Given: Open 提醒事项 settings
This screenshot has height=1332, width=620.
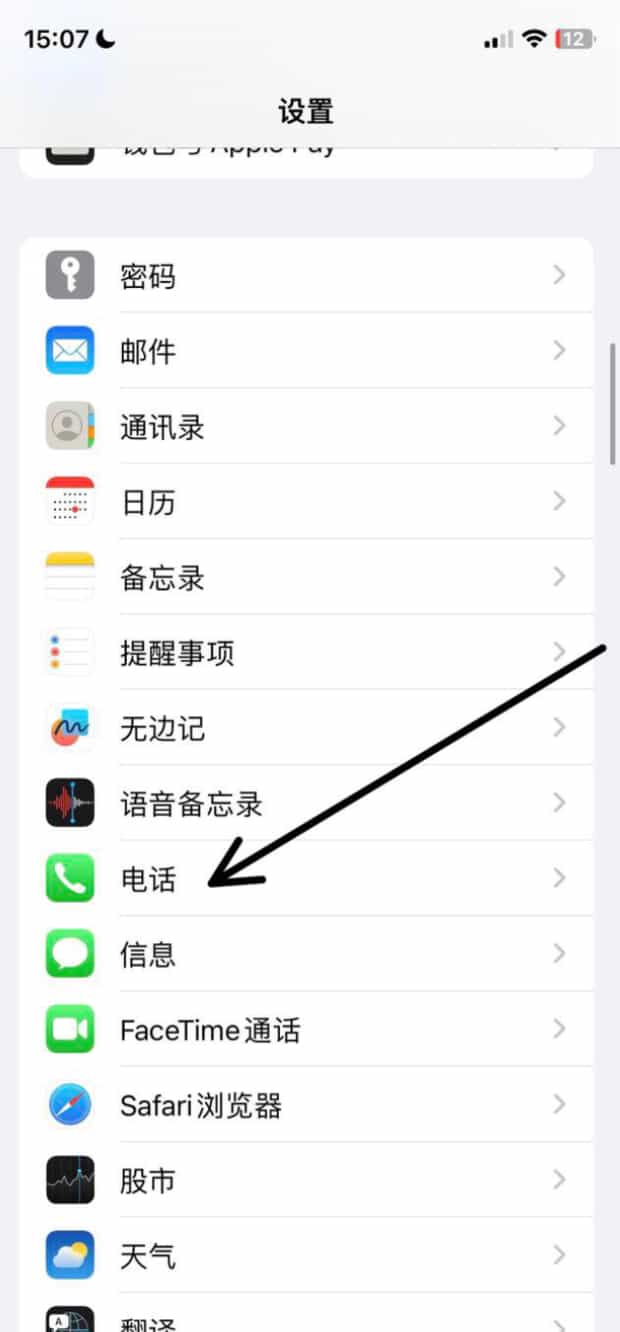Looking at the screenshot, I should tap(306, 653).
